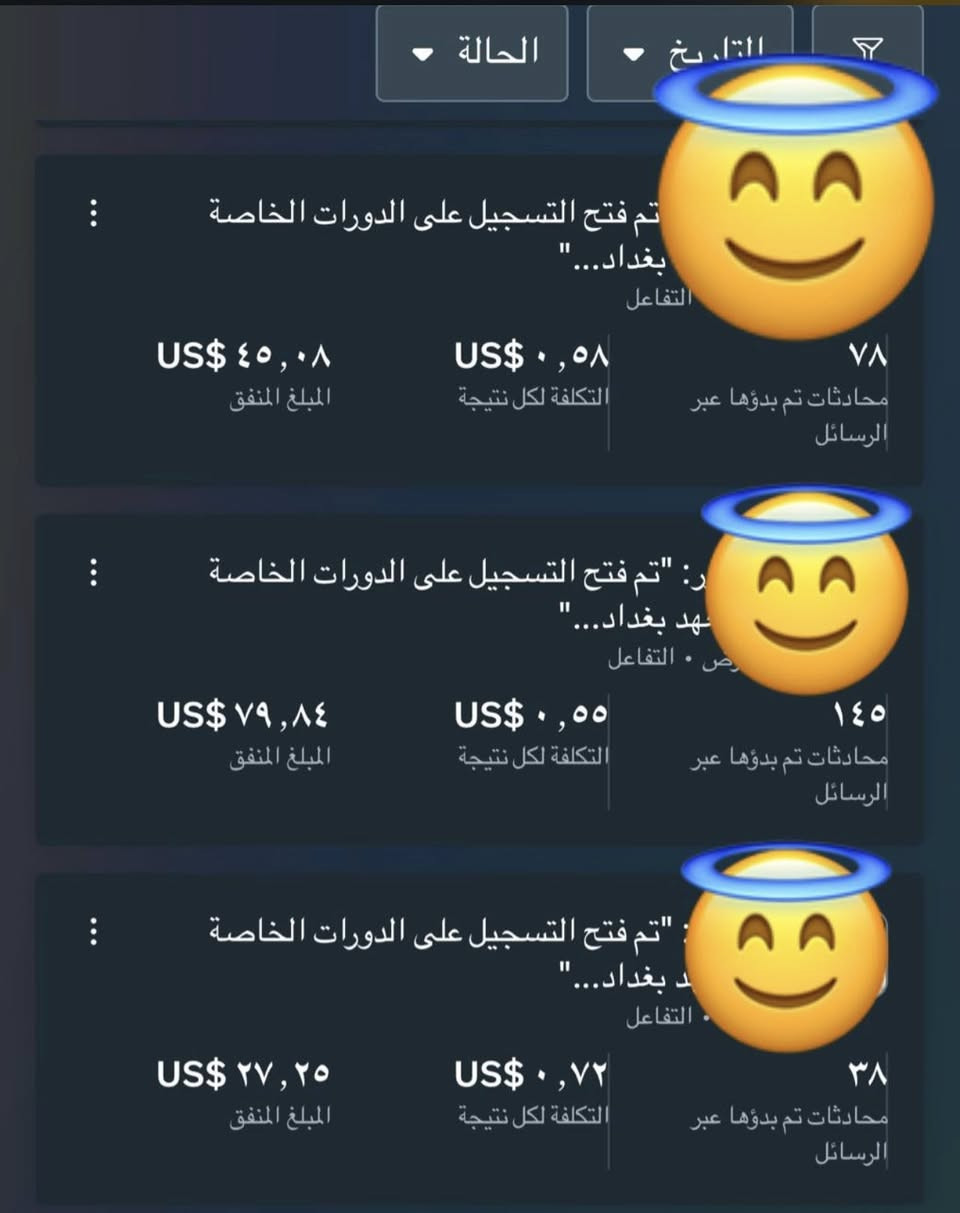Open options menu for the ad with ٣٨ conversations

coord(94,932)
